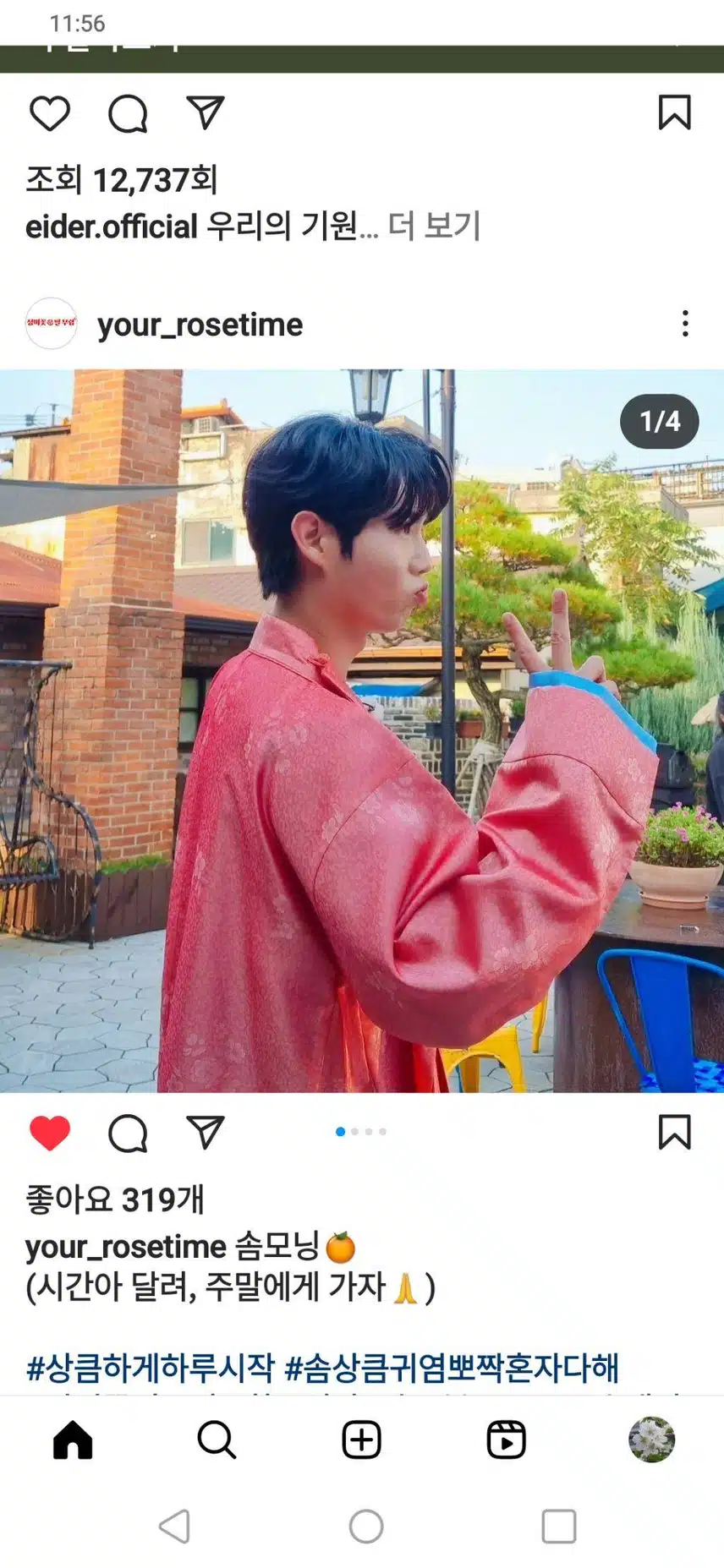The image size is (724, 1568).
Task: Save the your_rosetime post to bookmarks
Action: (x=674, y=1132)
